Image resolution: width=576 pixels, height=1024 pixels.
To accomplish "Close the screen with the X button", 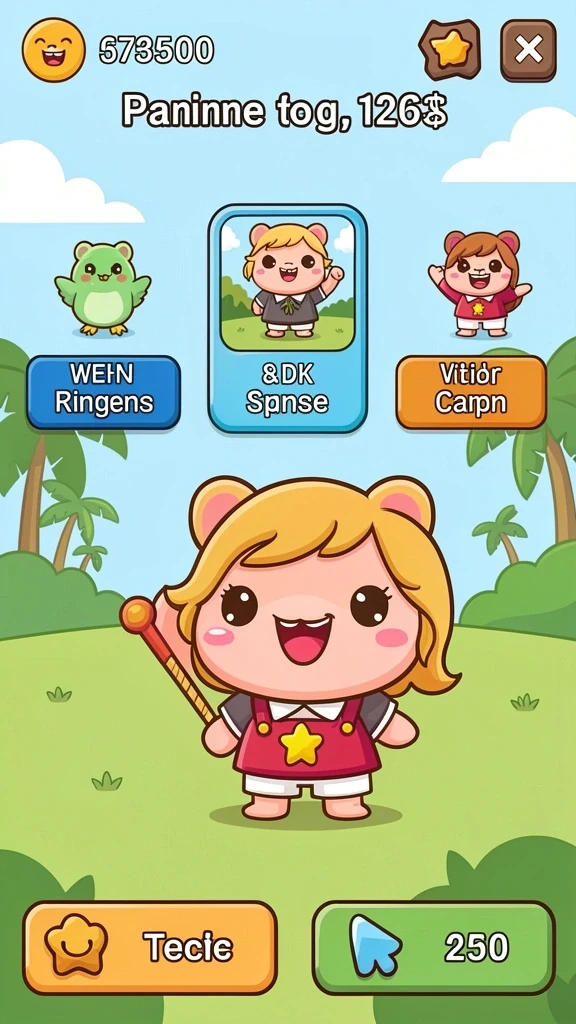I will [528, 50].
